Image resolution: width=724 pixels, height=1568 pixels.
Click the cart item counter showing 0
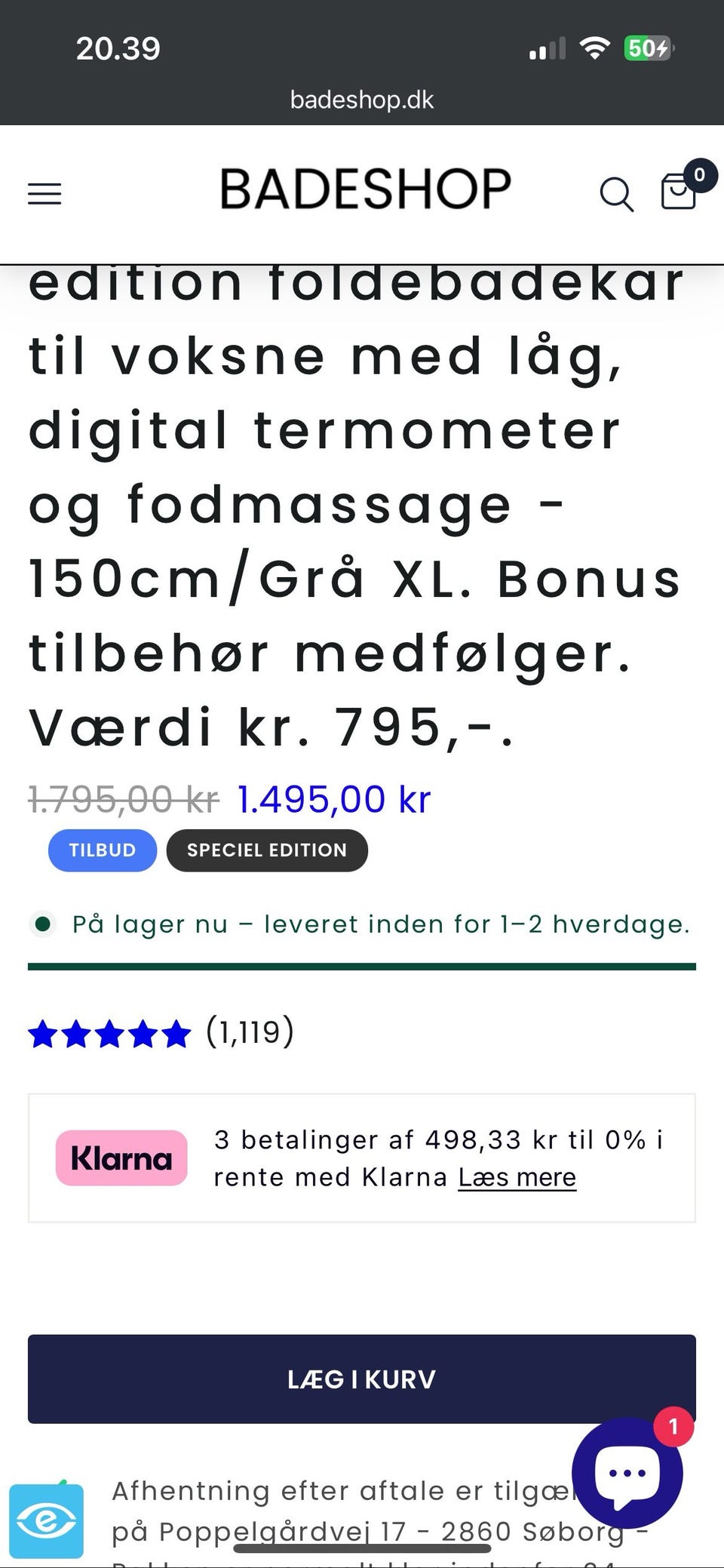698,174
